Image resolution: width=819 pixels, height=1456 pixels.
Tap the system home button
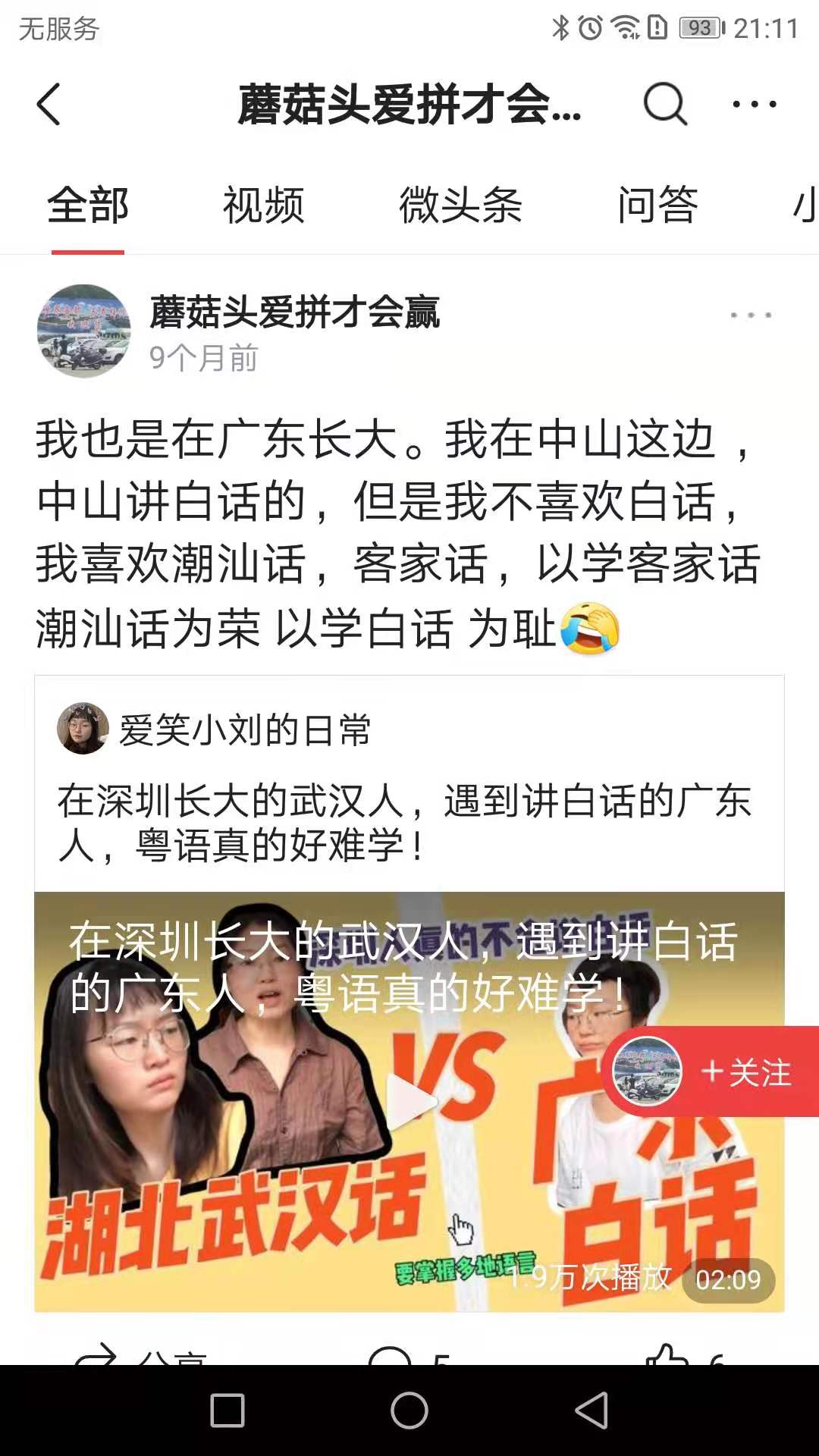pos(409,1411)
